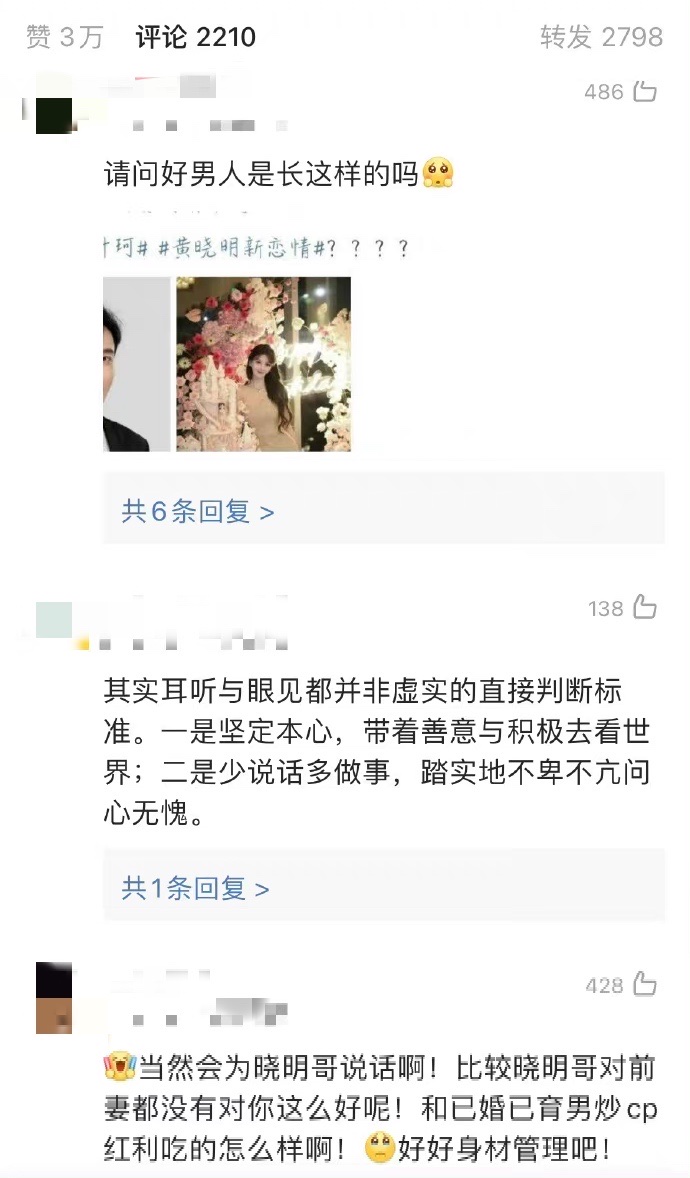Switch to the 赞 3万 tab

pos(64,38)
